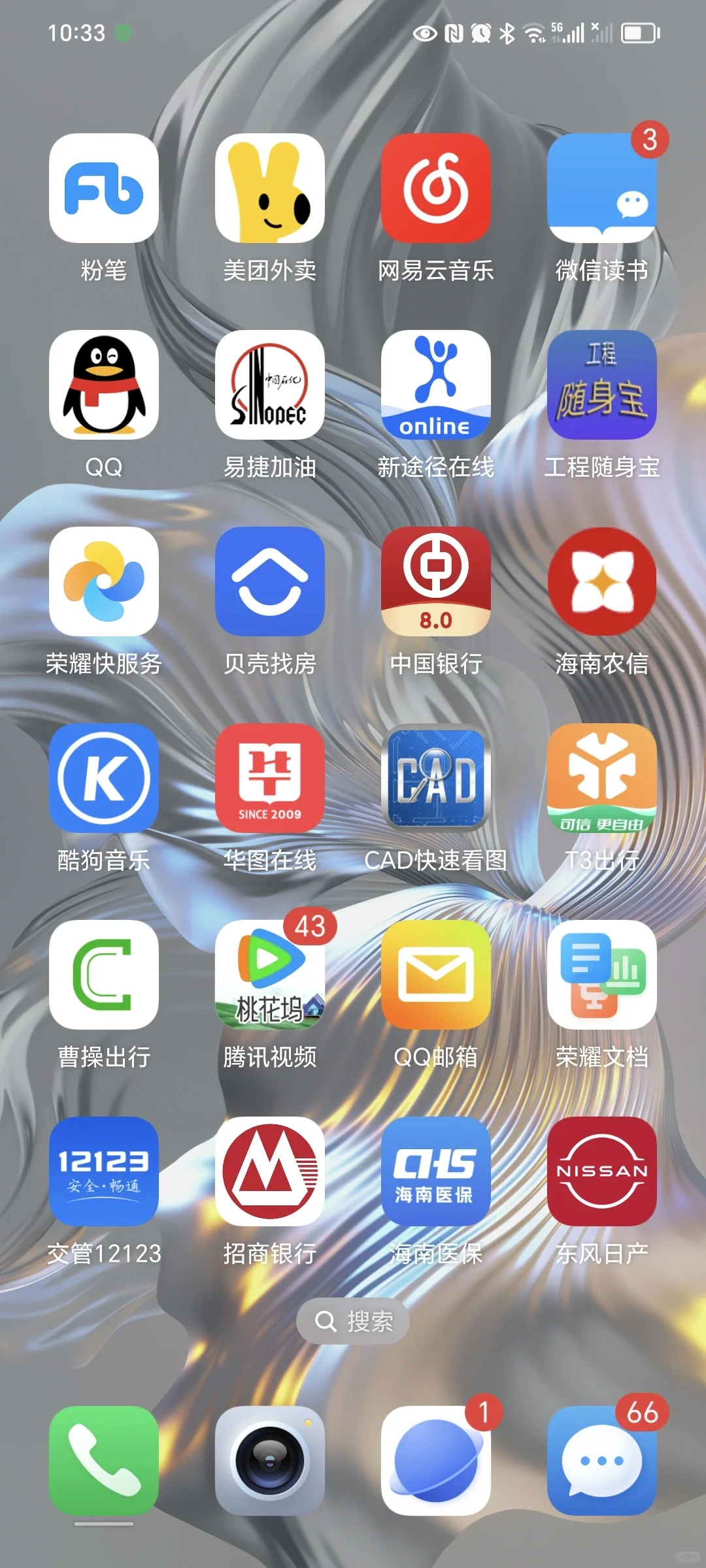Open CAD快速看图 viewer
Screen dimensions: 706x1568
[x=435, y=778]
